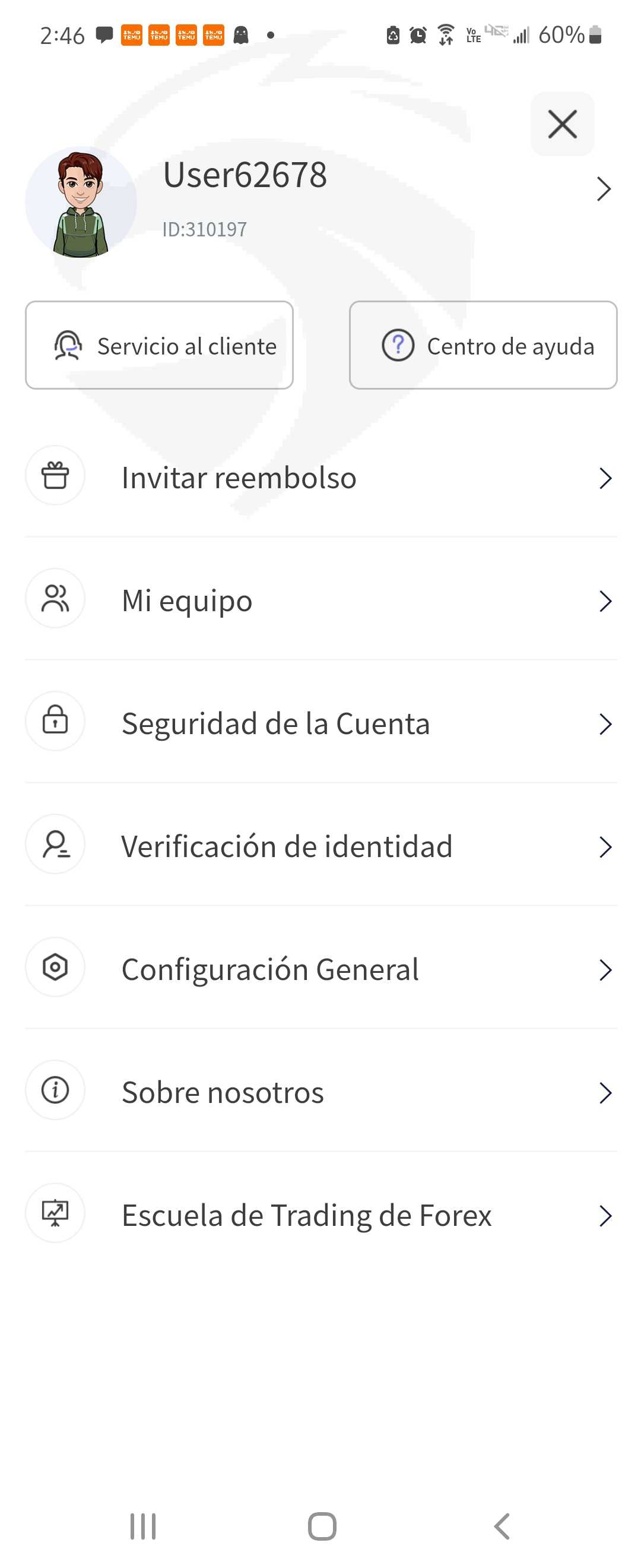Close the profile menu with the X
Viewport: 641px width, 1568px height.
(x=562, y=124)
